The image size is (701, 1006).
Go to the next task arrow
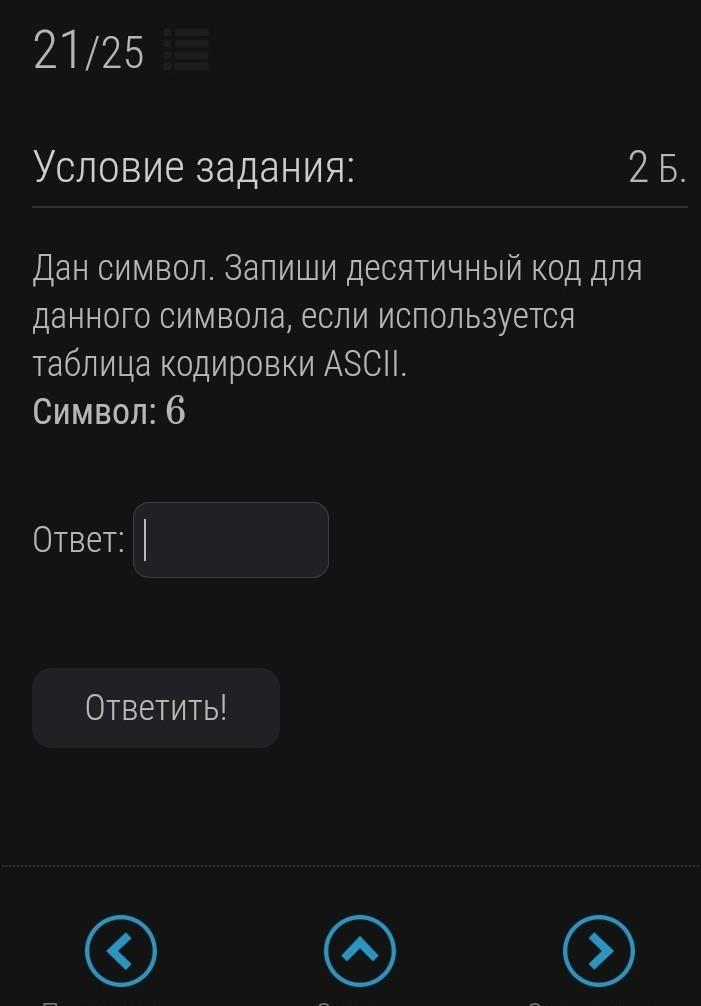coord(599,951)
